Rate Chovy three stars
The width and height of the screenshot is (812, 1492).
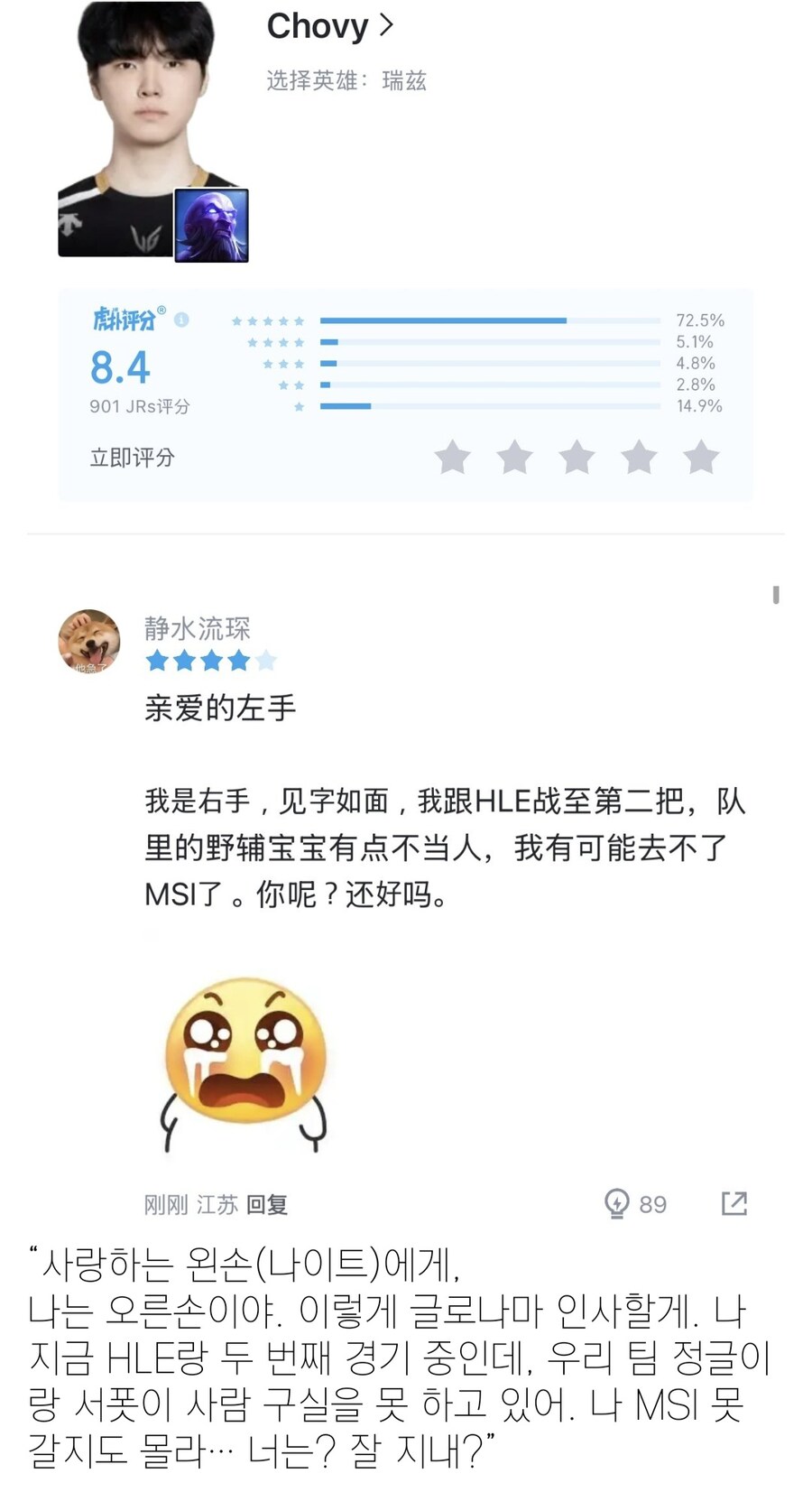(x=577, y=458)
